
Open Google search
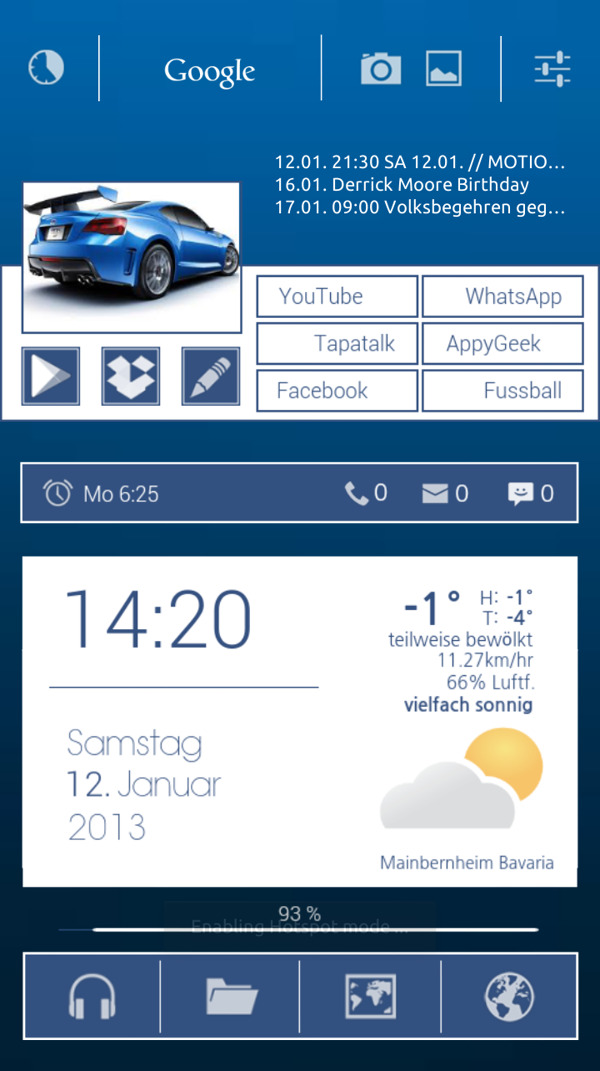click(210, 71)
